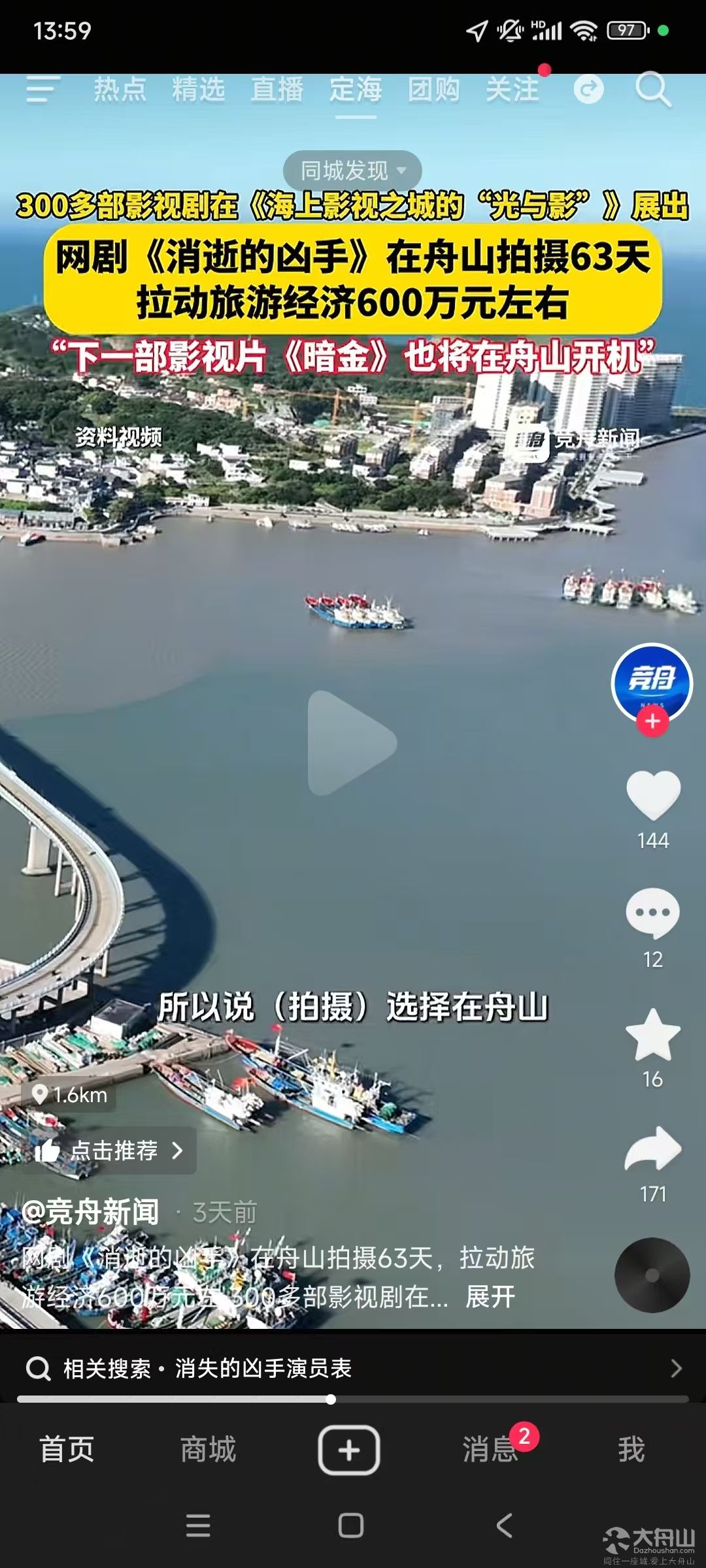Share this video with the arrow icon
The width and height of the screenshot is (706, 1568).
tap(653, 1149)
